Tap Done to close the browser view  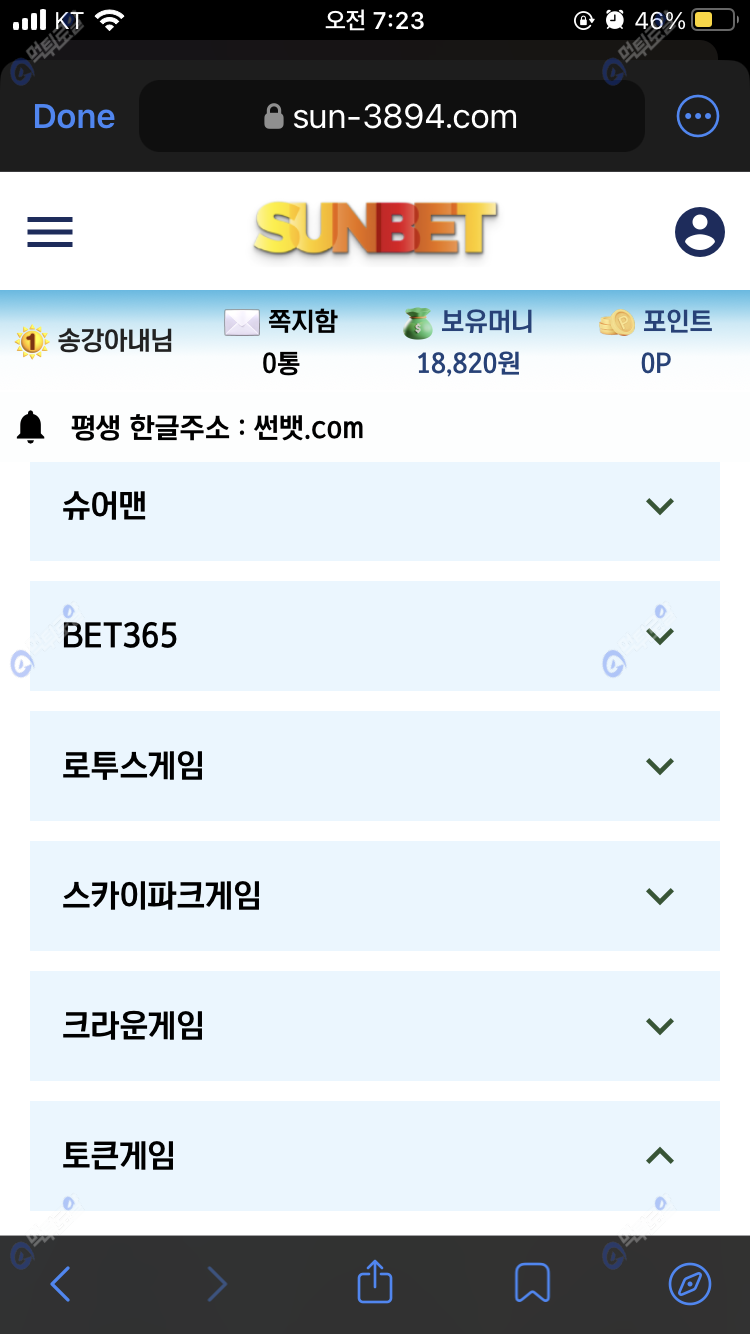click(74, 117)
